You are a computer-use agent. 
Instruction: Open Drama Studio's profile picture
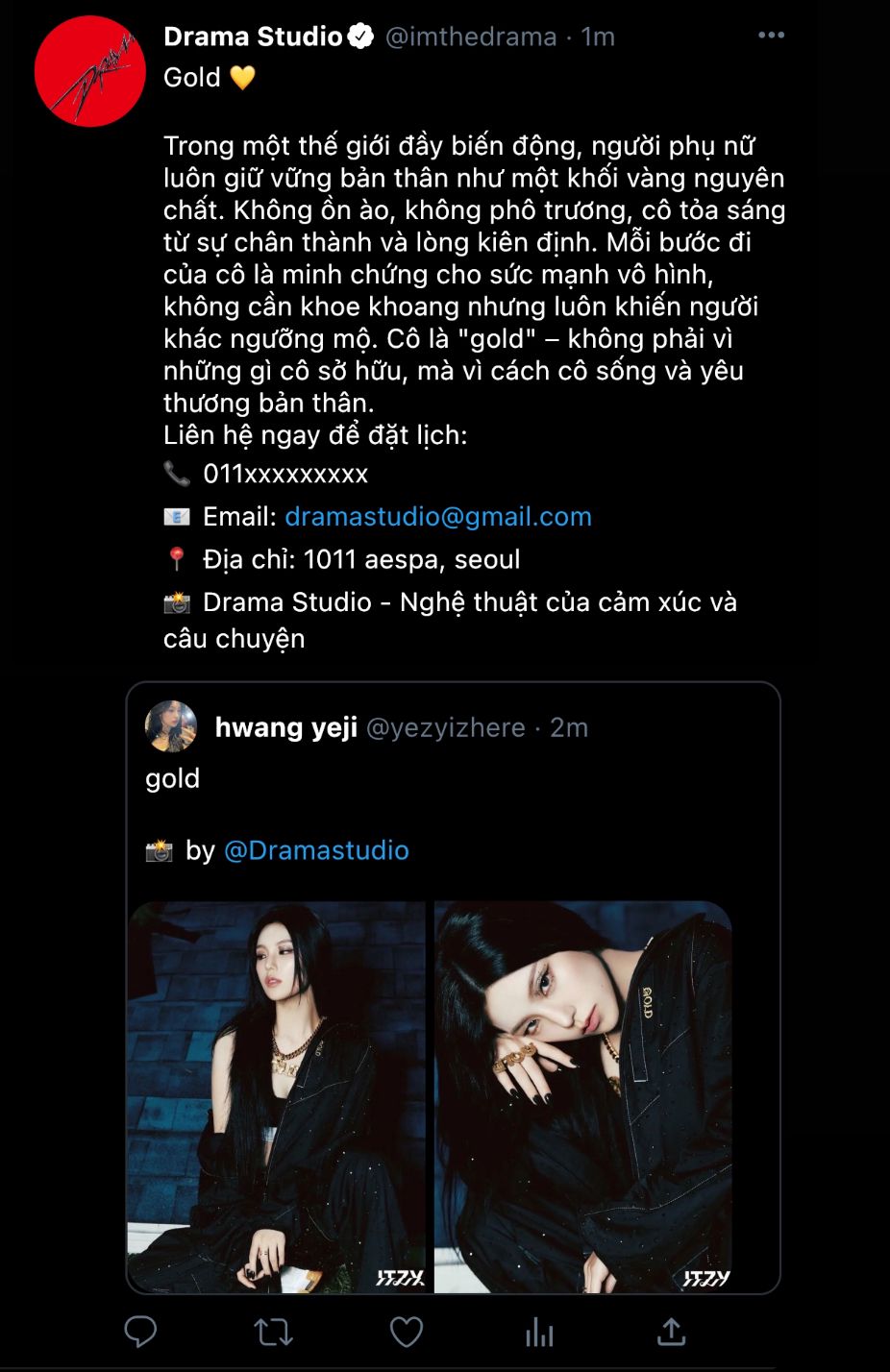(x=89, y=71)
